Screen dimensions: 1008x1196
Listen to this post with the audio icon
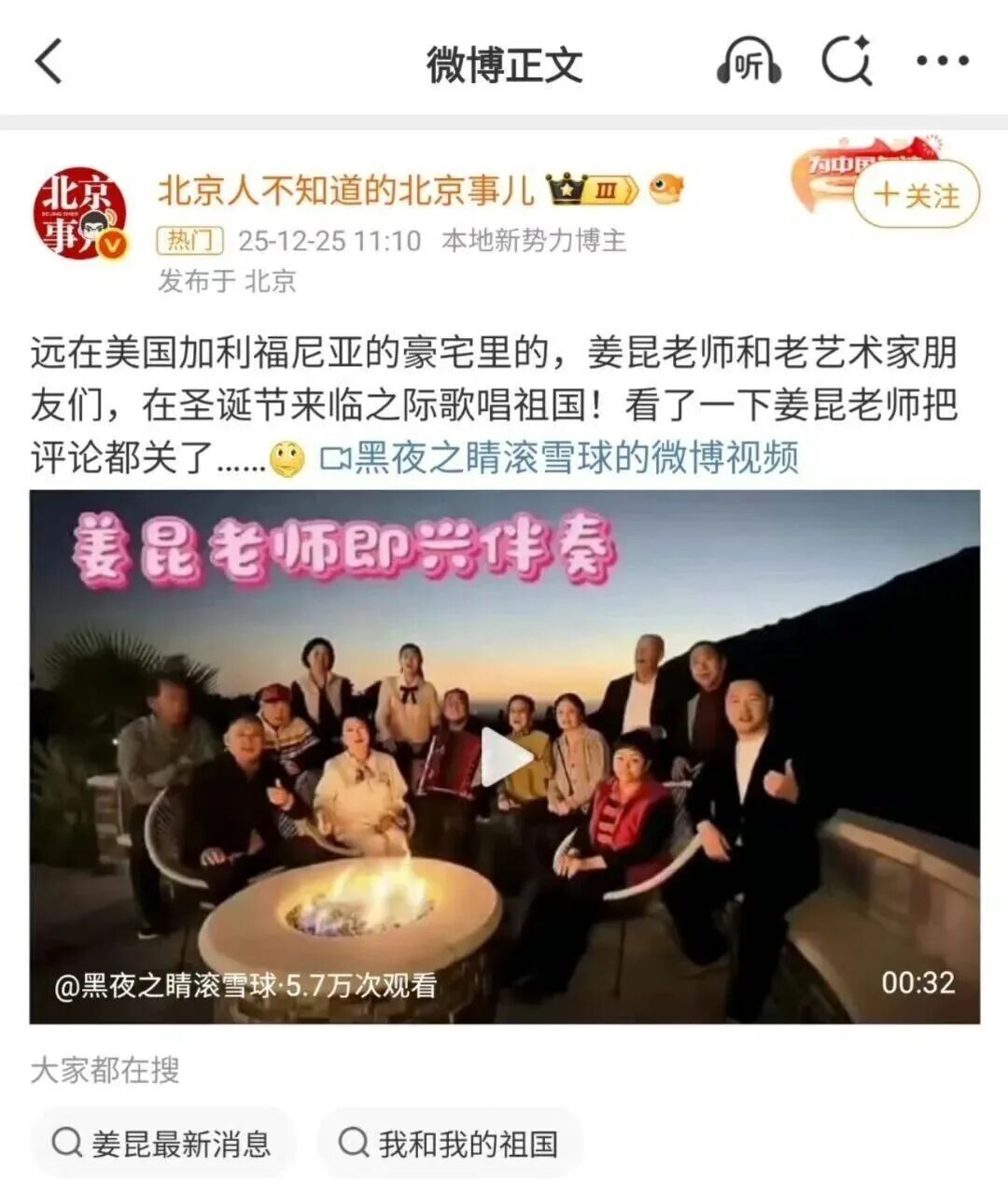[x=748, y=63]
